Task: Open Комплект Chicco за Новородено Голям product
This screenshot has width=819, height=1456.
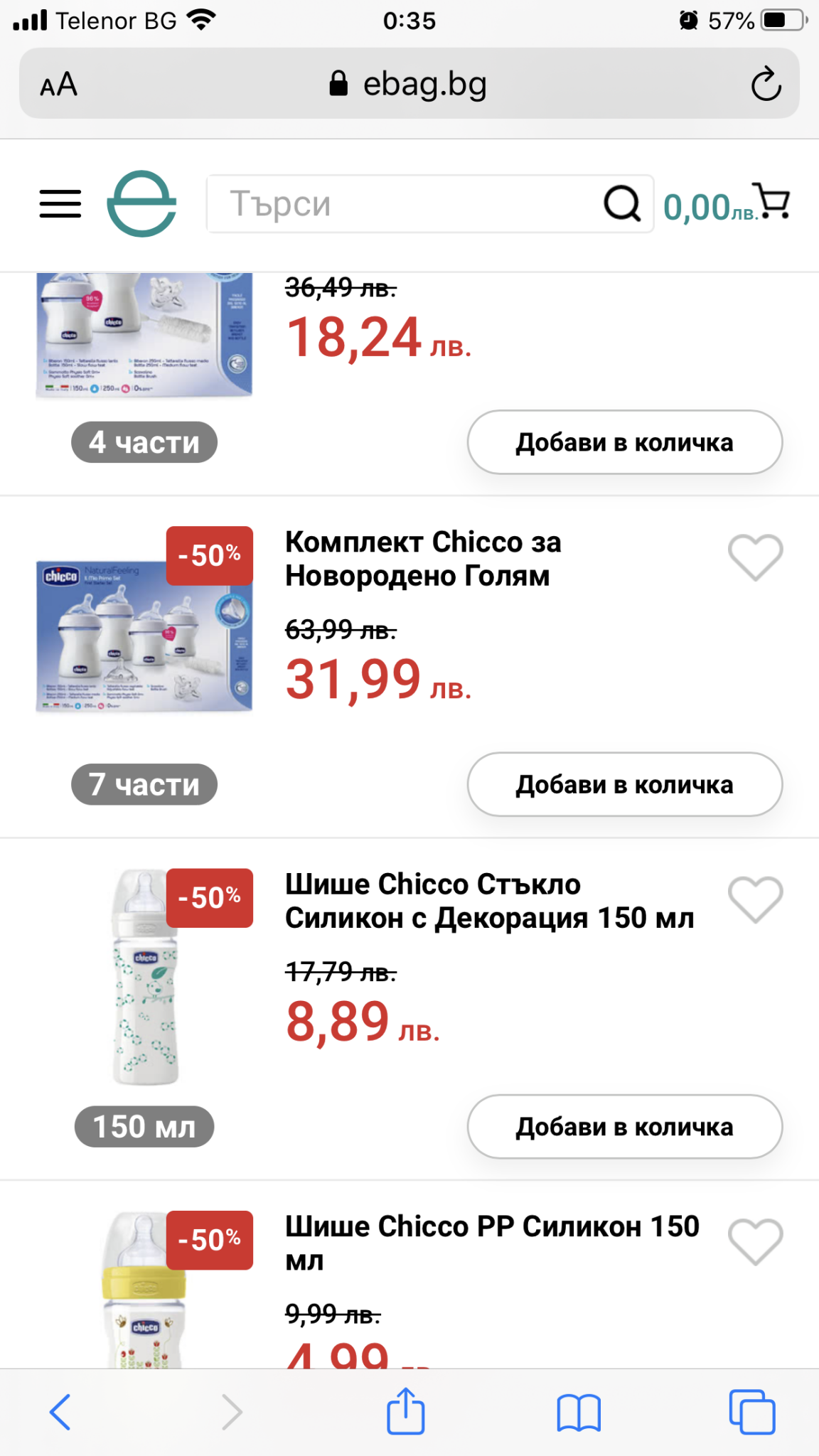Action: [x=423, y=559]
